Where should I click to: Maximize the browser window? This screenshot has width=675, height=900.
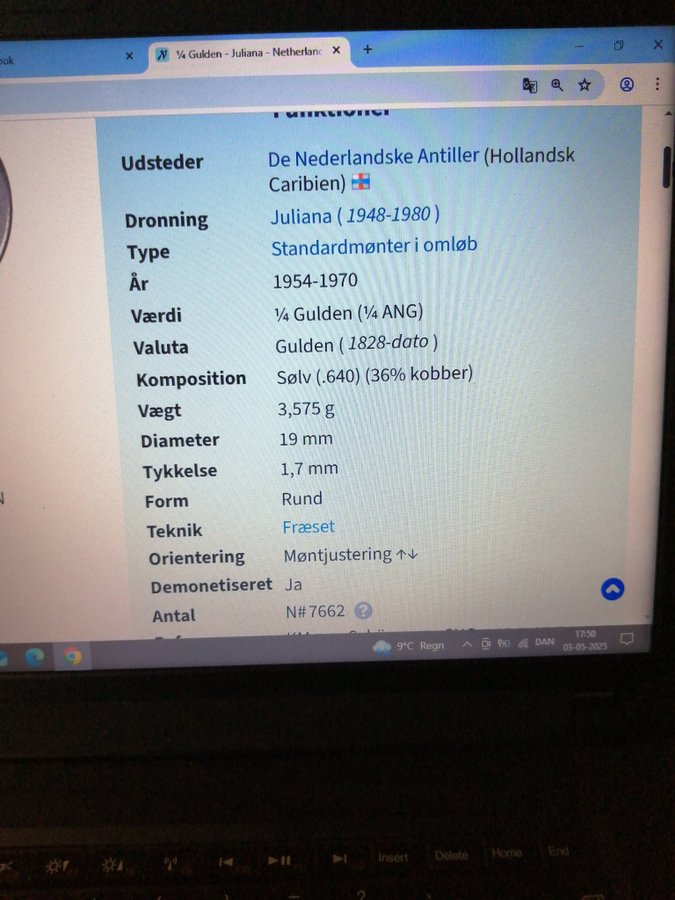(619, 45)
